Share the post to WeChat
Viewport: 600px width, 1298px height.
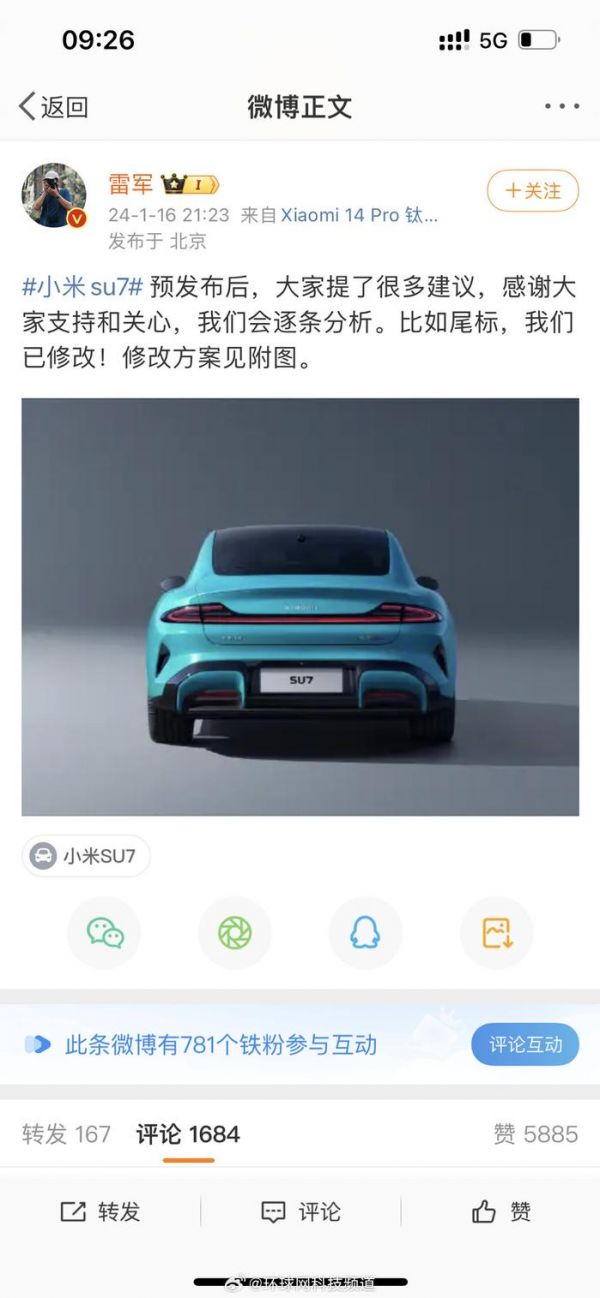point(104,933)
